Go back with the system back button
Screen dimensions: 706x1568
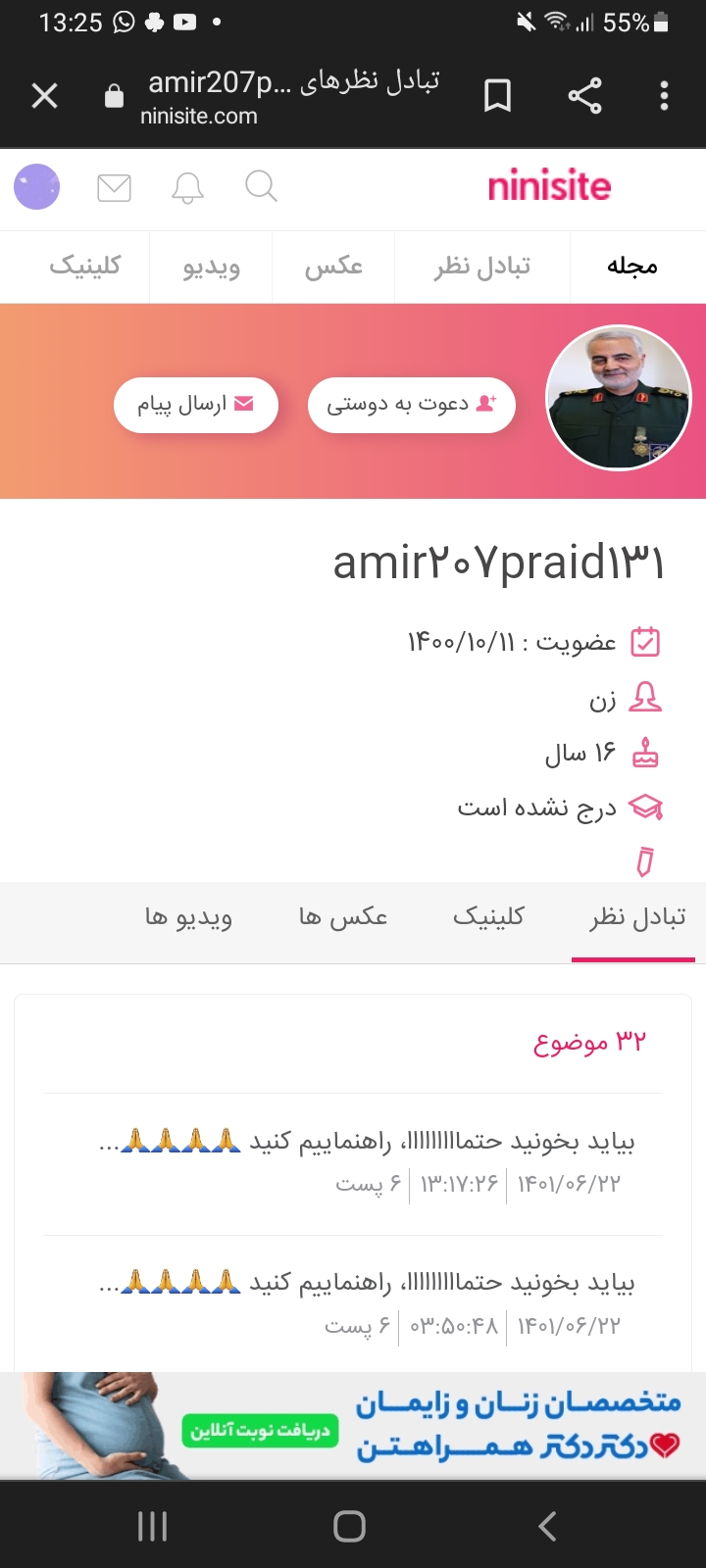[x=547, y=1526]
